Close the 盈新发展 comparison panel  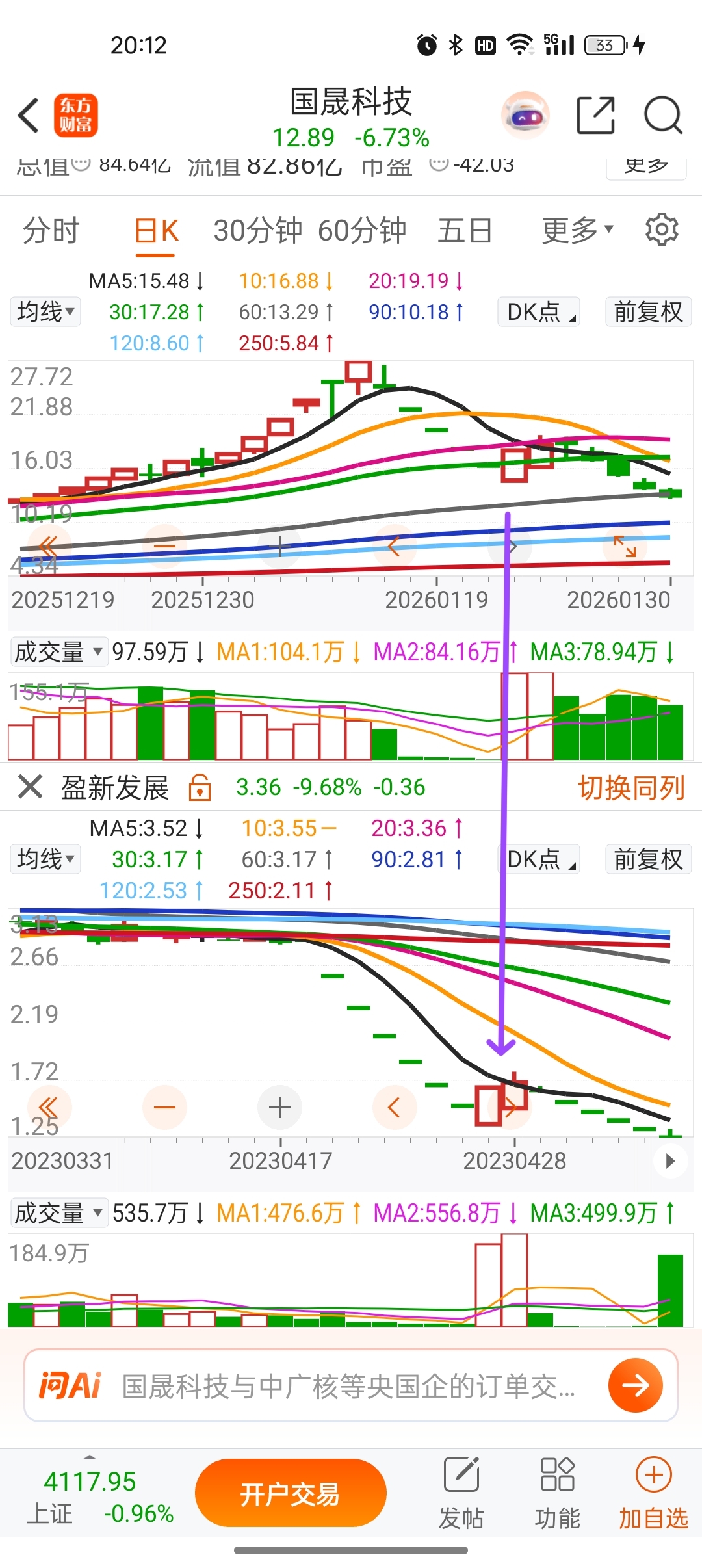click(x=30, y=787)
